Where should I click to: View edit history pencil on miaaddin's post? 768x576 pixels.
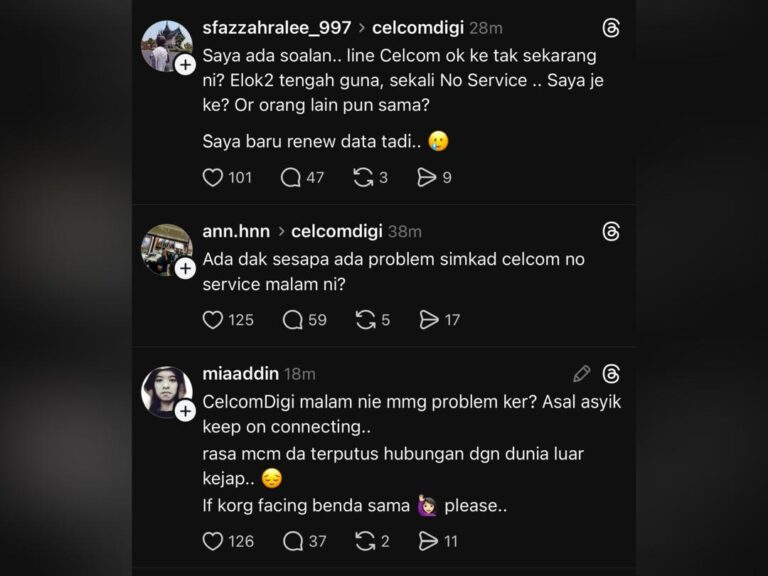tap(581, 374)
